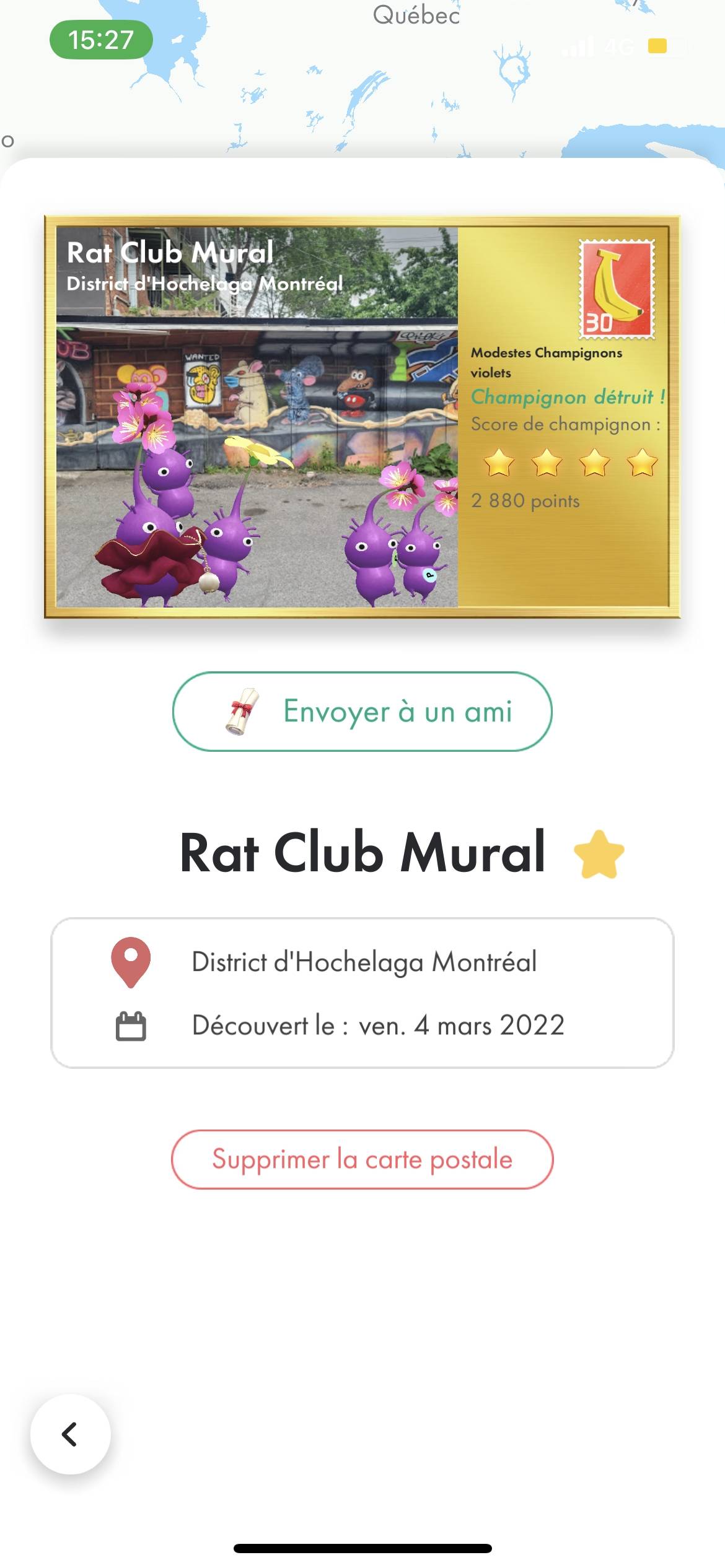Toggle the favorite star beside Rat Club Mural
Screen dimensions: 725x1568
click(599, 854)
